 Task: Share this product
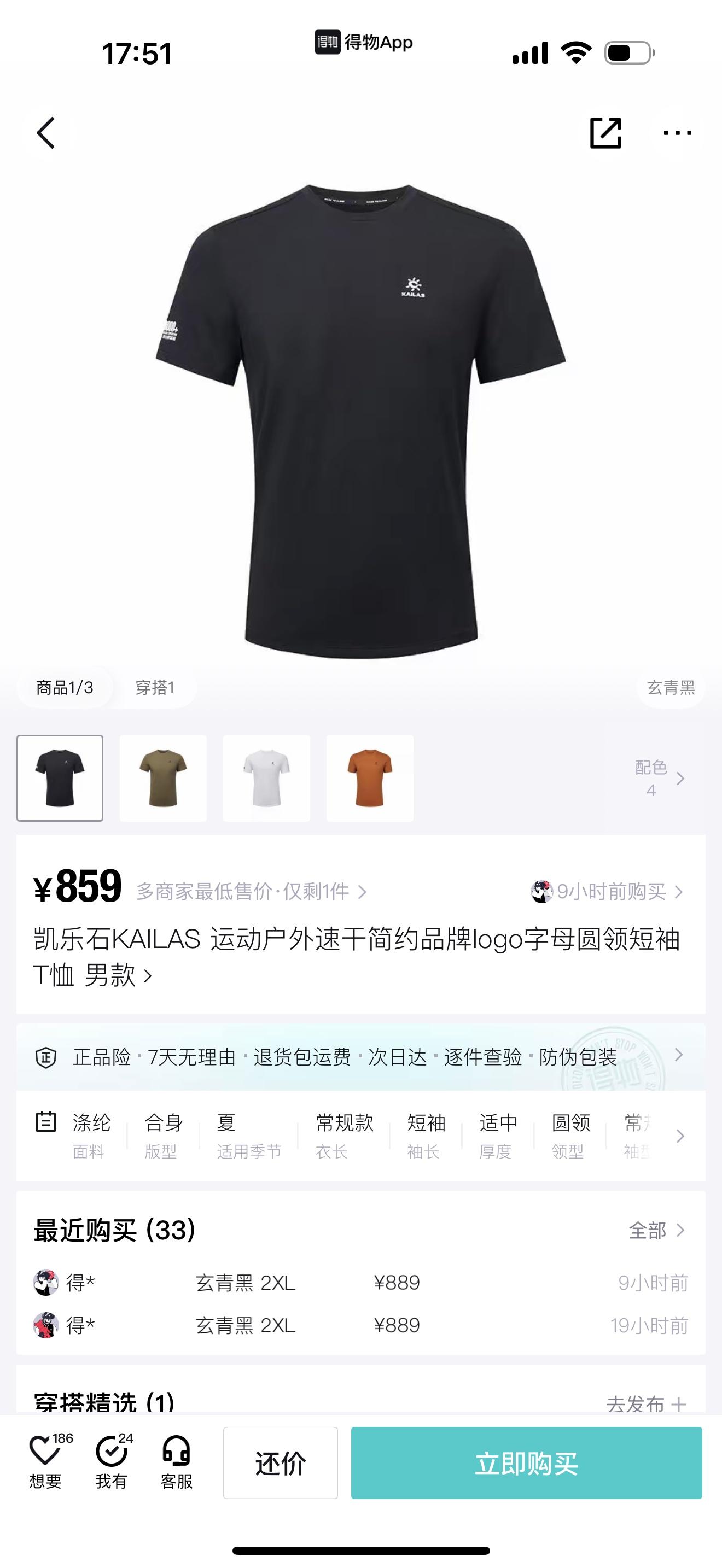pos(605,133)
